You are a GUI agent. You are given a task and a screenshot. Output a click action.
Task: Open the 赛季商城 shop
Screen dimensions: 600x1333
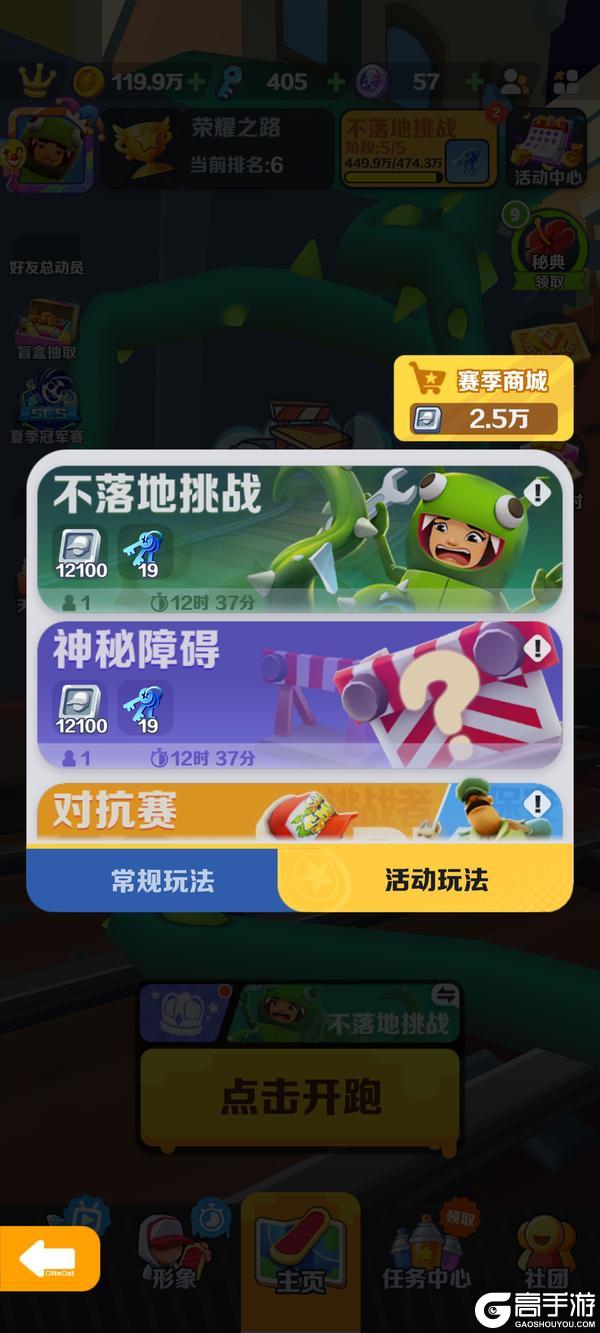[483, 398]
